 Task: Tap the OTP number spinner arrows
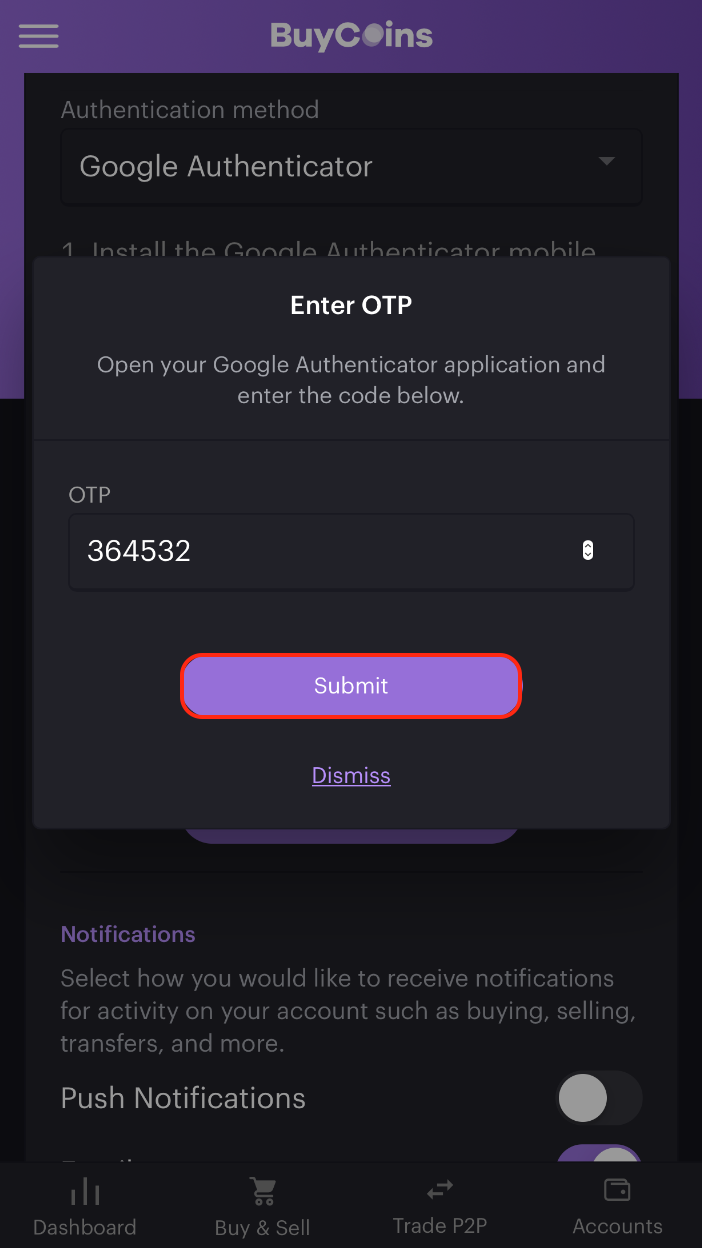point(588,550)
